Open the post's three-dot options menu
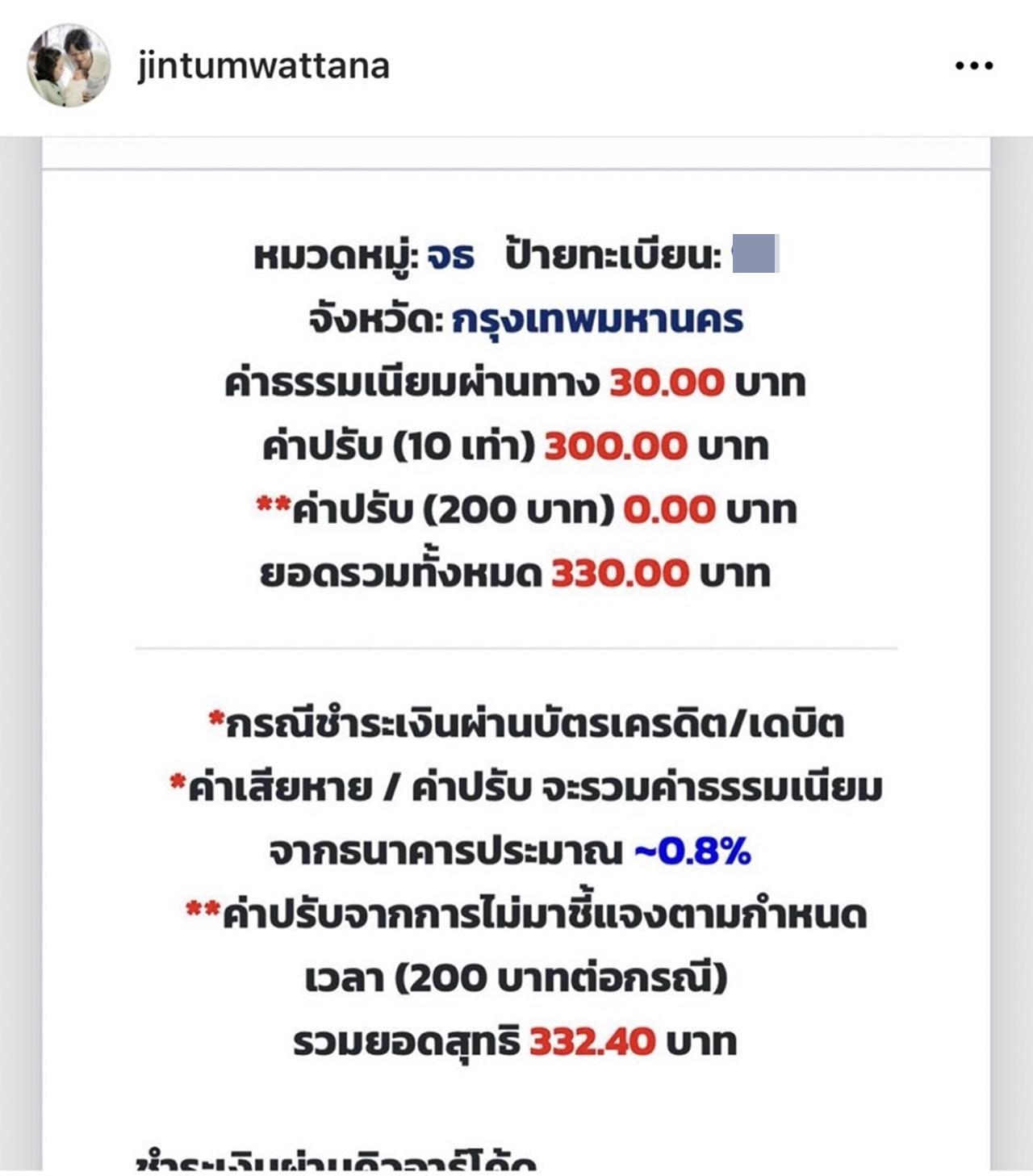This screenshot has height=1176, width=1033. tap(973, 65)
